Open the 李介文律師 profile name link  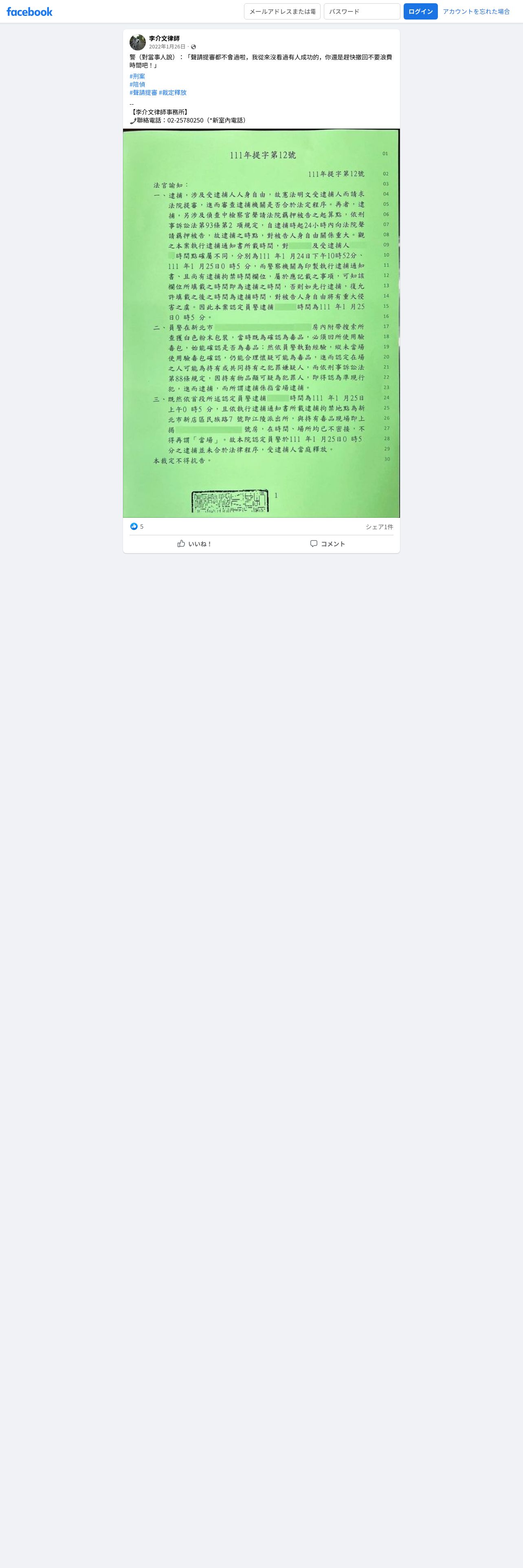point(165,38)
